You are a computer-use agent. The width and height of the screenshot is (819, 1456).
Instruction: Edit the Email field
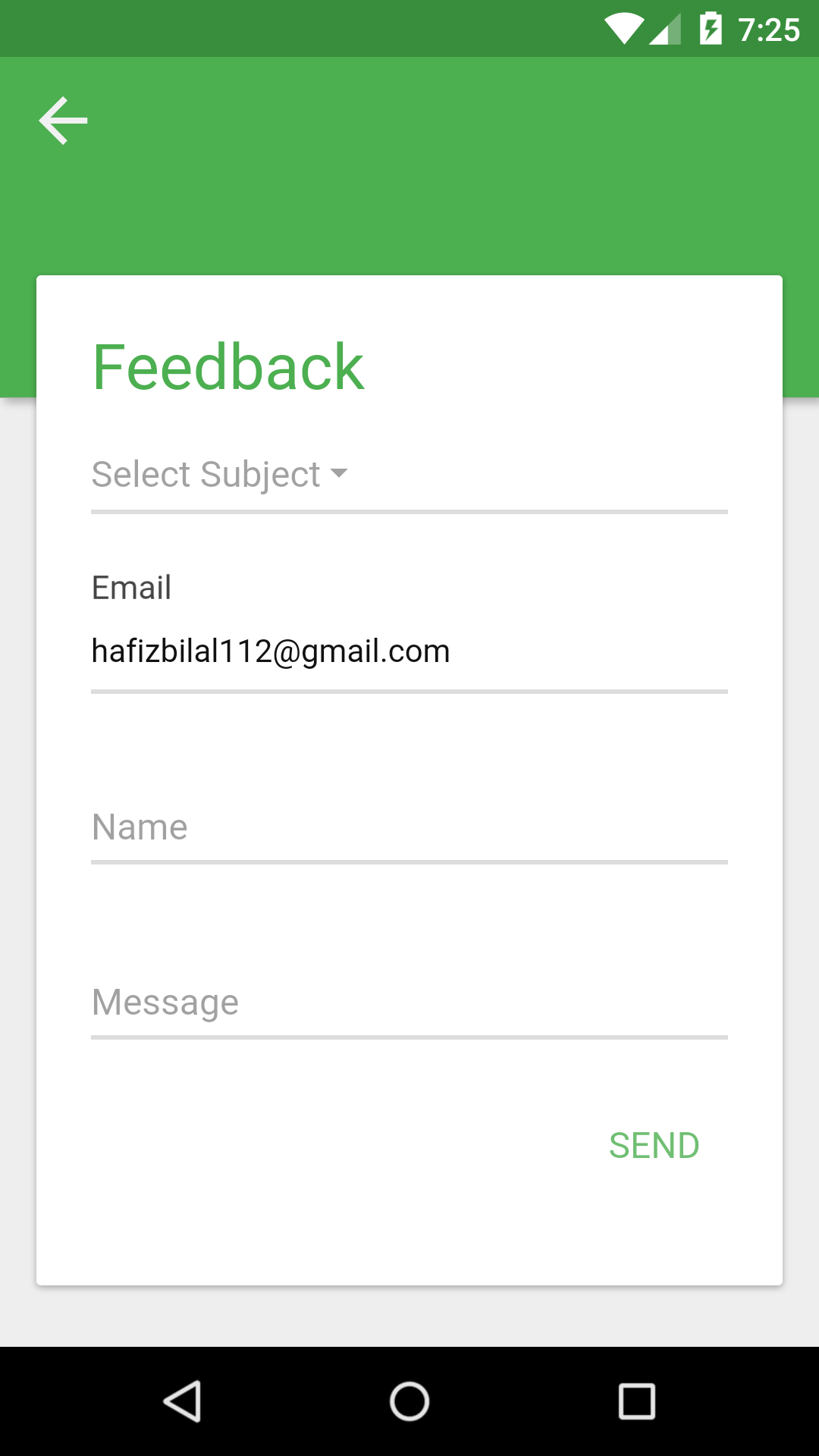coord(409,651)
